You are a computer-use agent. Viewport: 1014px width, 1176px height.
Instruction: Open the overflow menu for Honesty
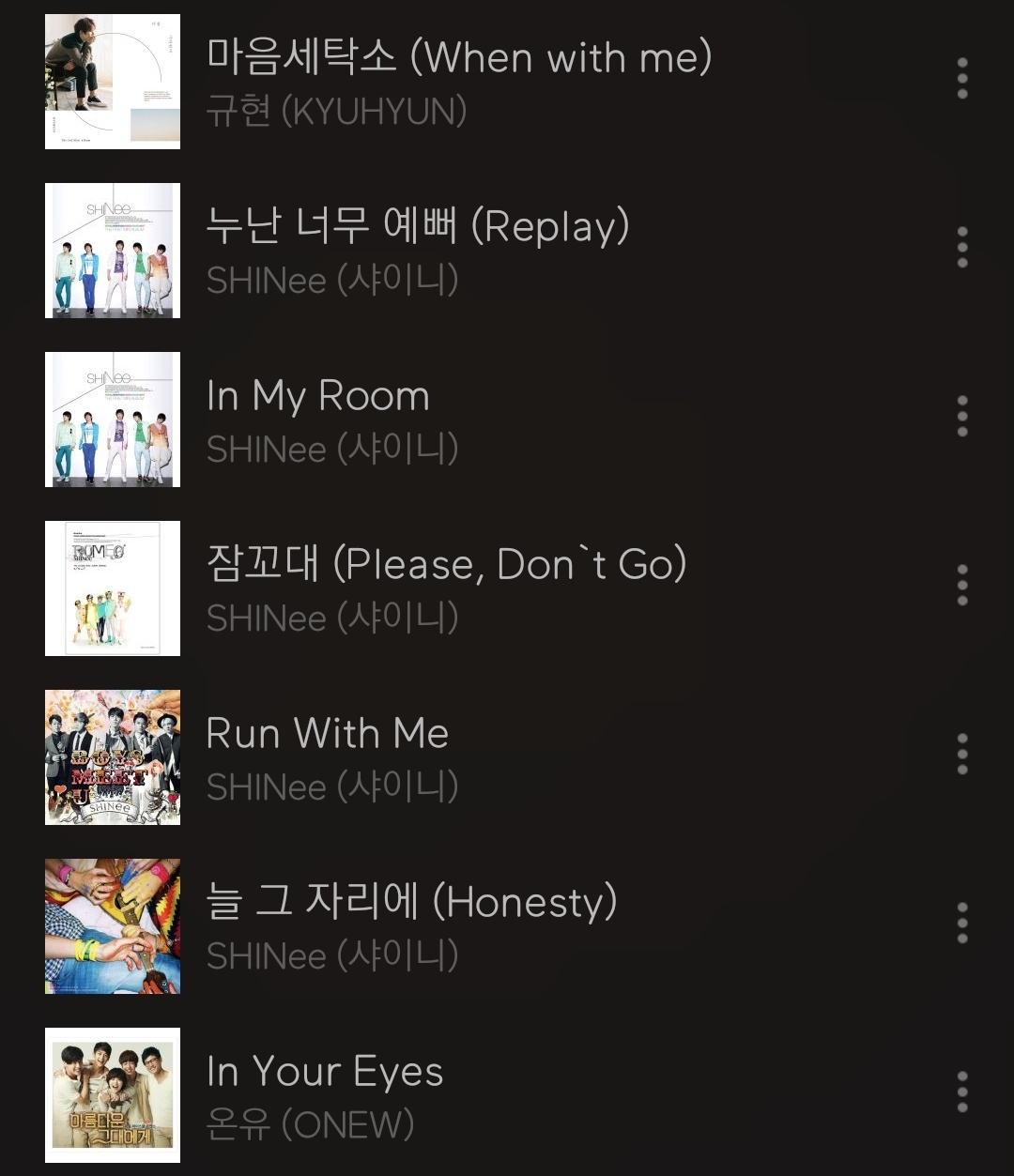[962, 924]
